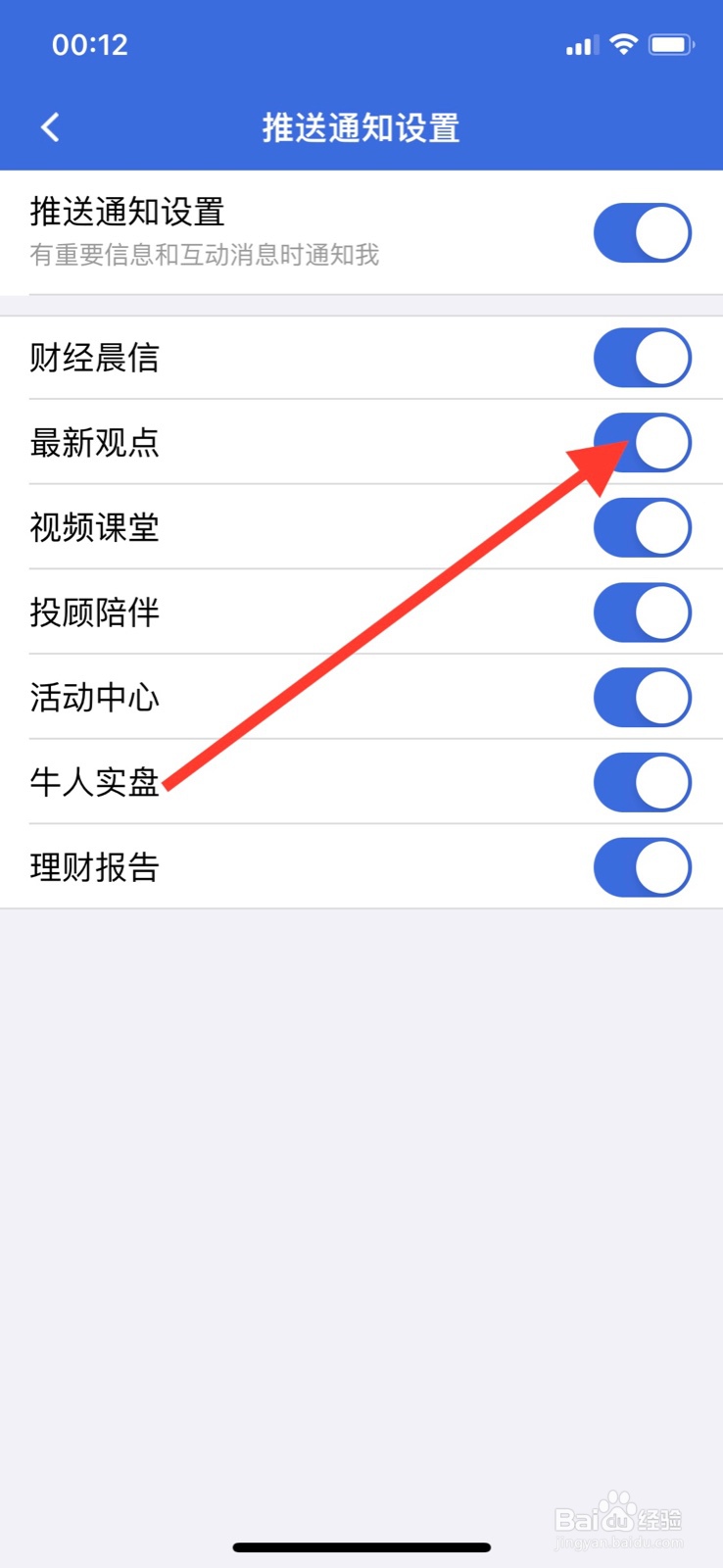This screenshot has width=723, height=1568.
Task: Tap the 最新观点 text label
Action: pyautogui.click(x=94, y=442)
